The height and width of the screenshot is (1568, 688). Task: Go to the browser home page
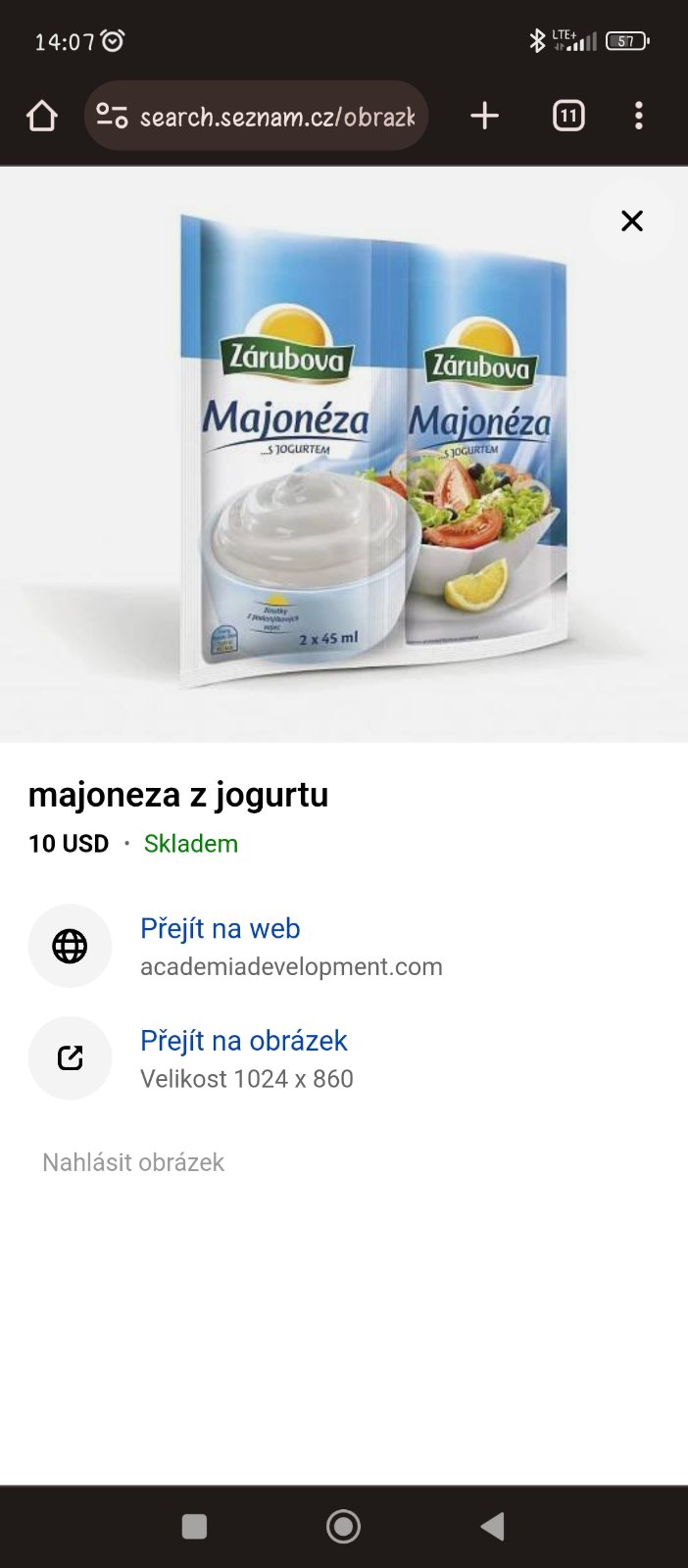[x=41, y=117]
